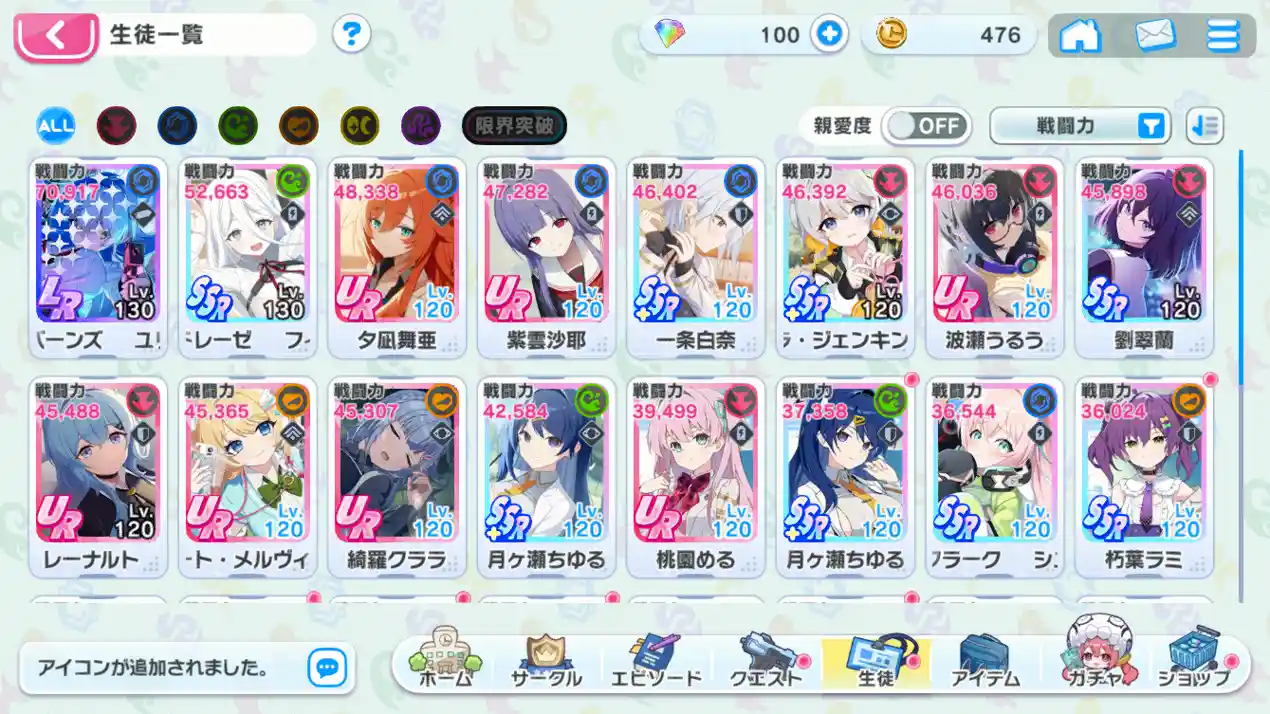Viewport: 1270px width, 714px height.
Task: Go to the home screen via house icon
Action: 1080,36
